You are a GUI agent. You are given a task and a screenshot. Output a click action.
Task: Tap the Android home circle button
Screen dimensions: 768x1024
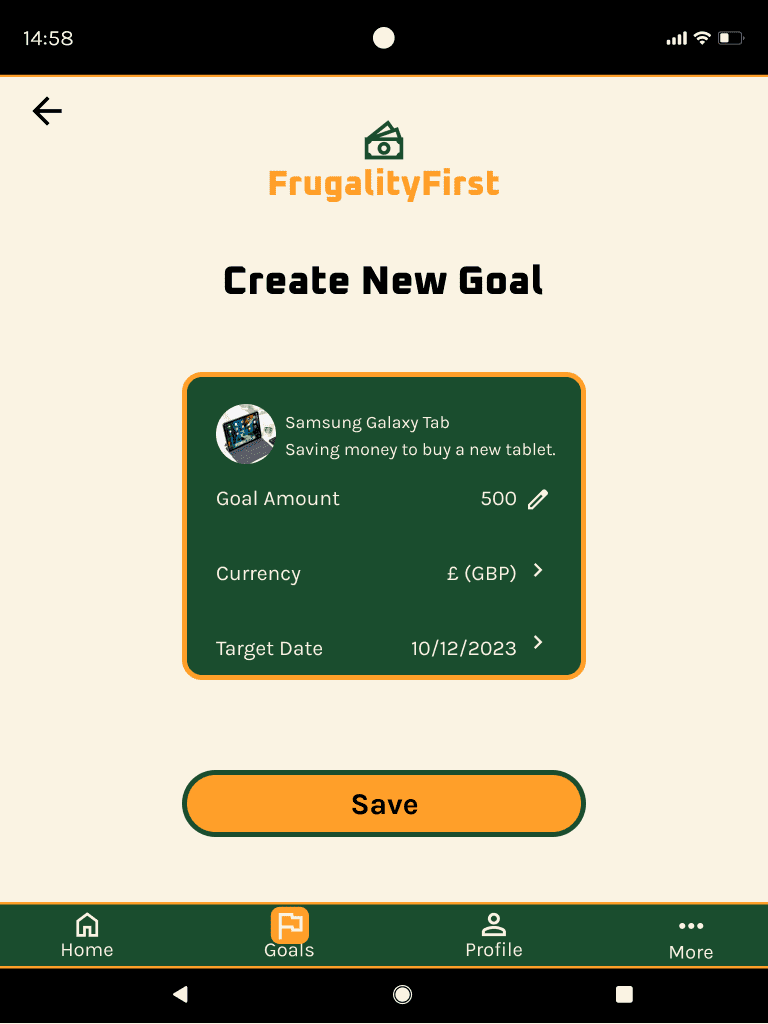pos(402,994)
